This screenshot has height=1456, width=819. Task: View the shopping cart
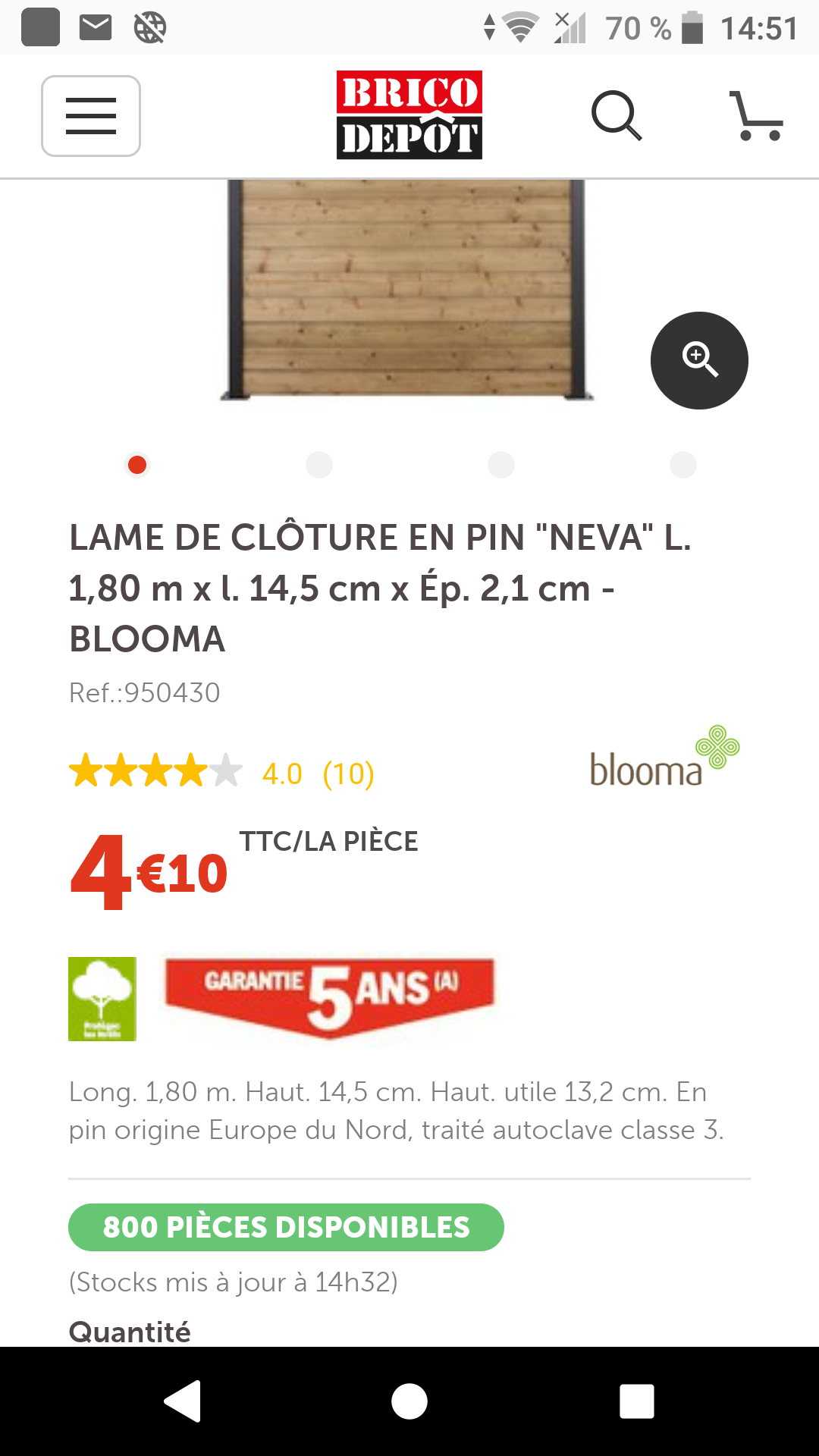(755, 116)
